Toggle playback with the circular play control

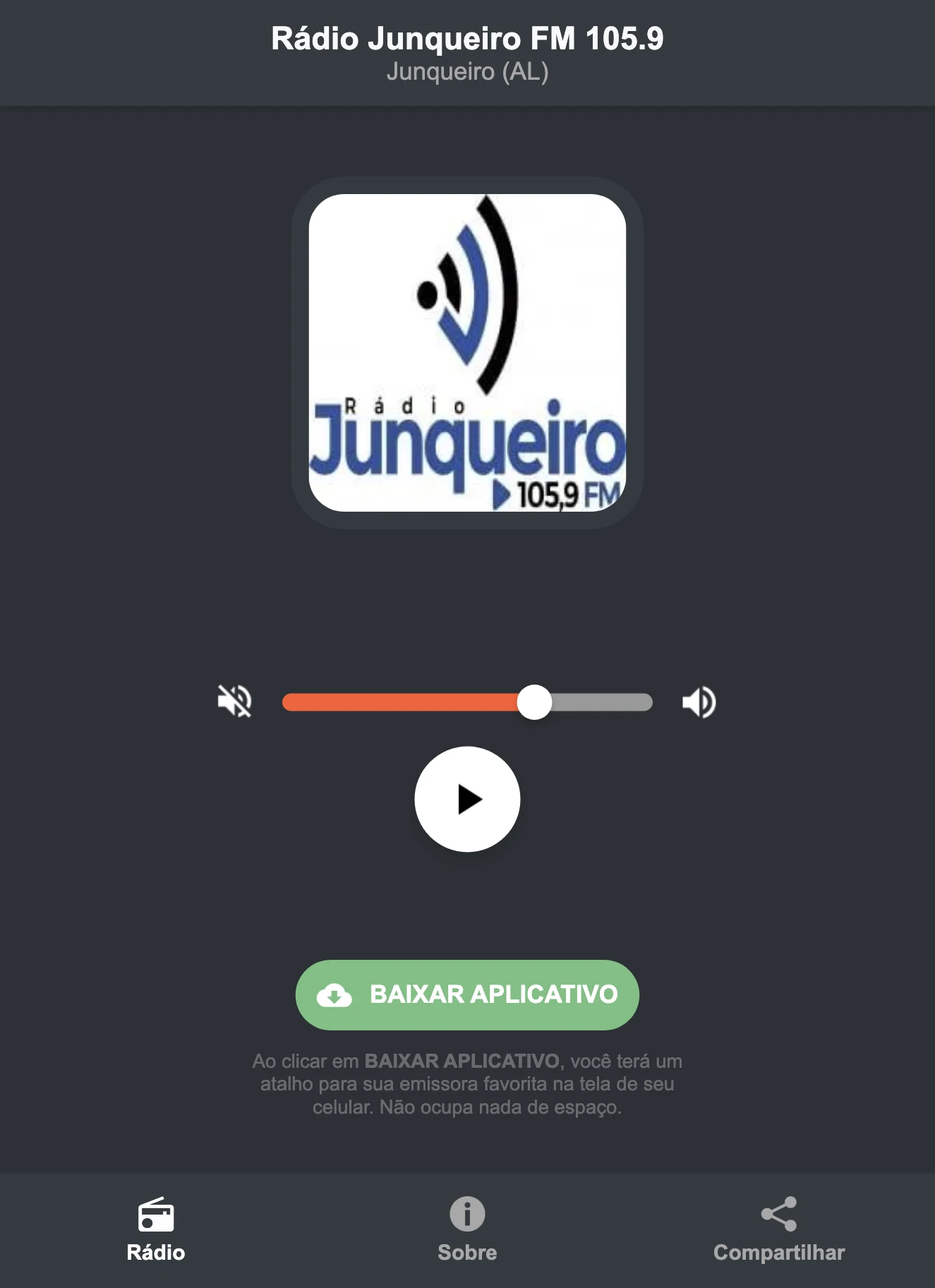(x=466, y=798)
